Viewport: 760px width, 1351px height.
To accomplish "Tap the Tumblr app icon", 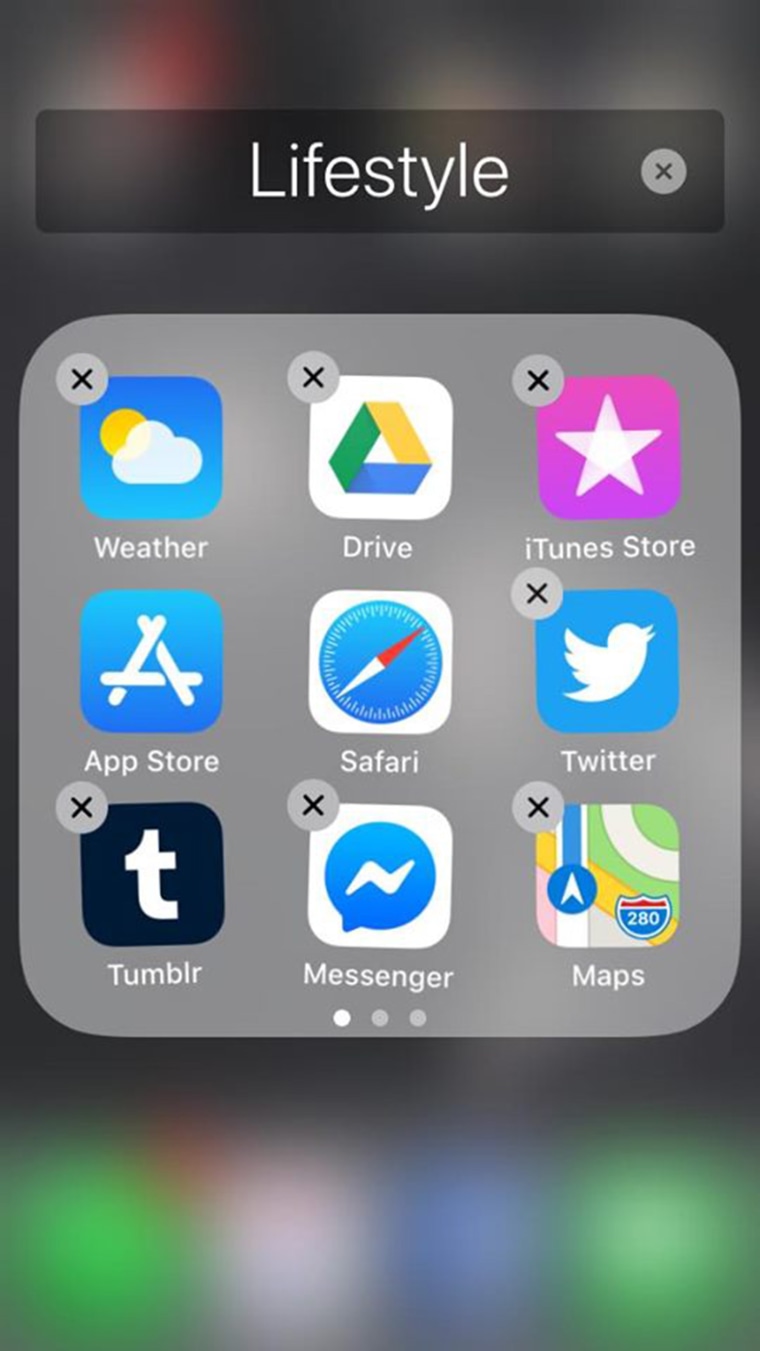I will (x=152, y=875).
